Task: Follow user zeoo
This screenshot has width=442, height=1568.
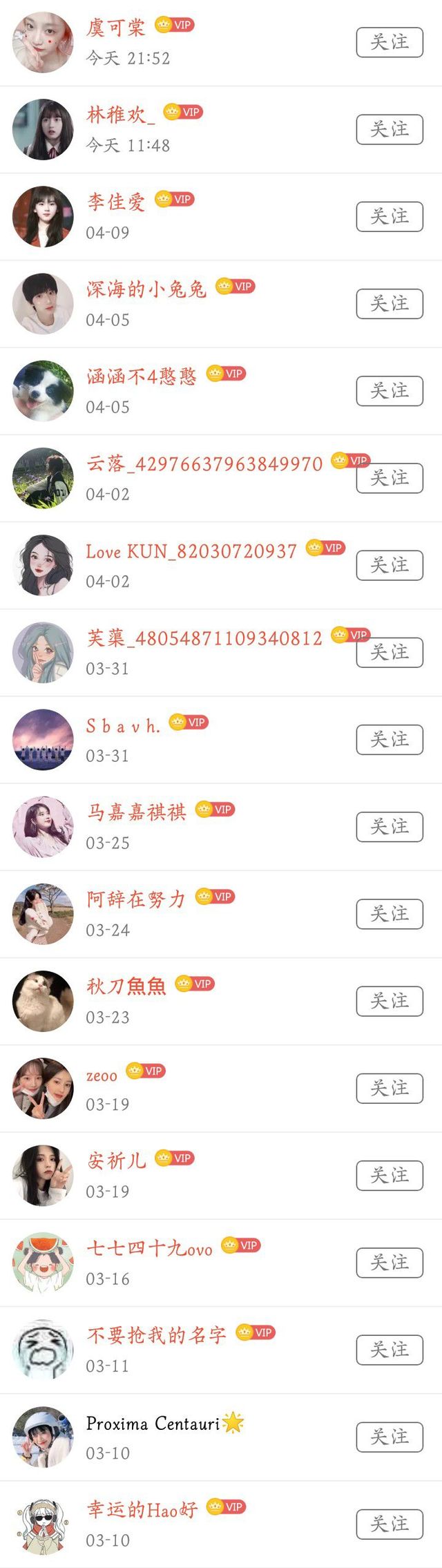Action: (389, 1088)
